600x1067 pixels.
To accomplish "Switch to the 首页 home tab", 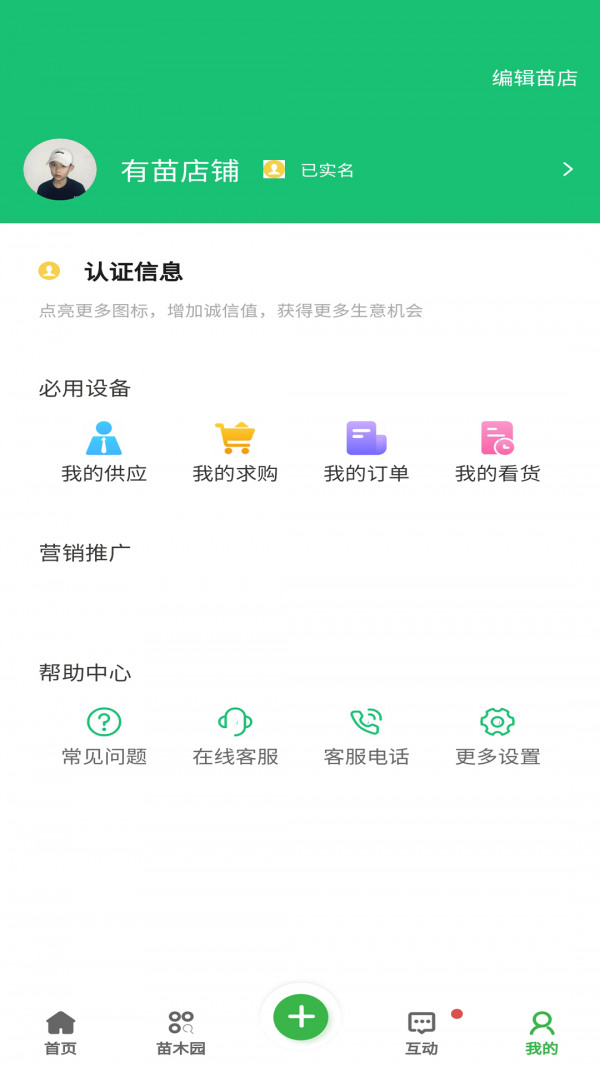I will pyautogui.click(x=60, y=1033).
